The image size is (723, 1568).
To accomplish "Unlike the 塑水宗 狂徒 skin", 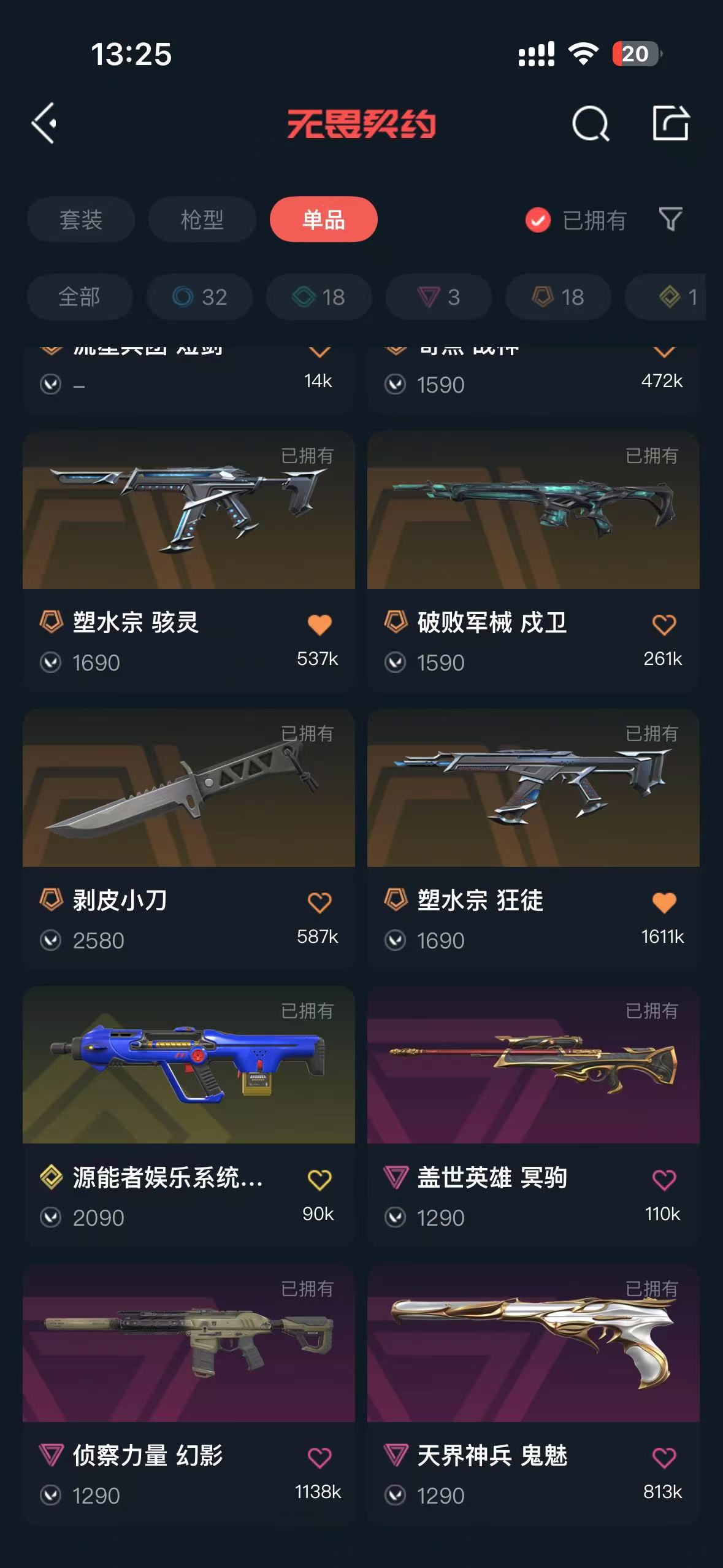I will pyautogui.click(x=664, y=902).
